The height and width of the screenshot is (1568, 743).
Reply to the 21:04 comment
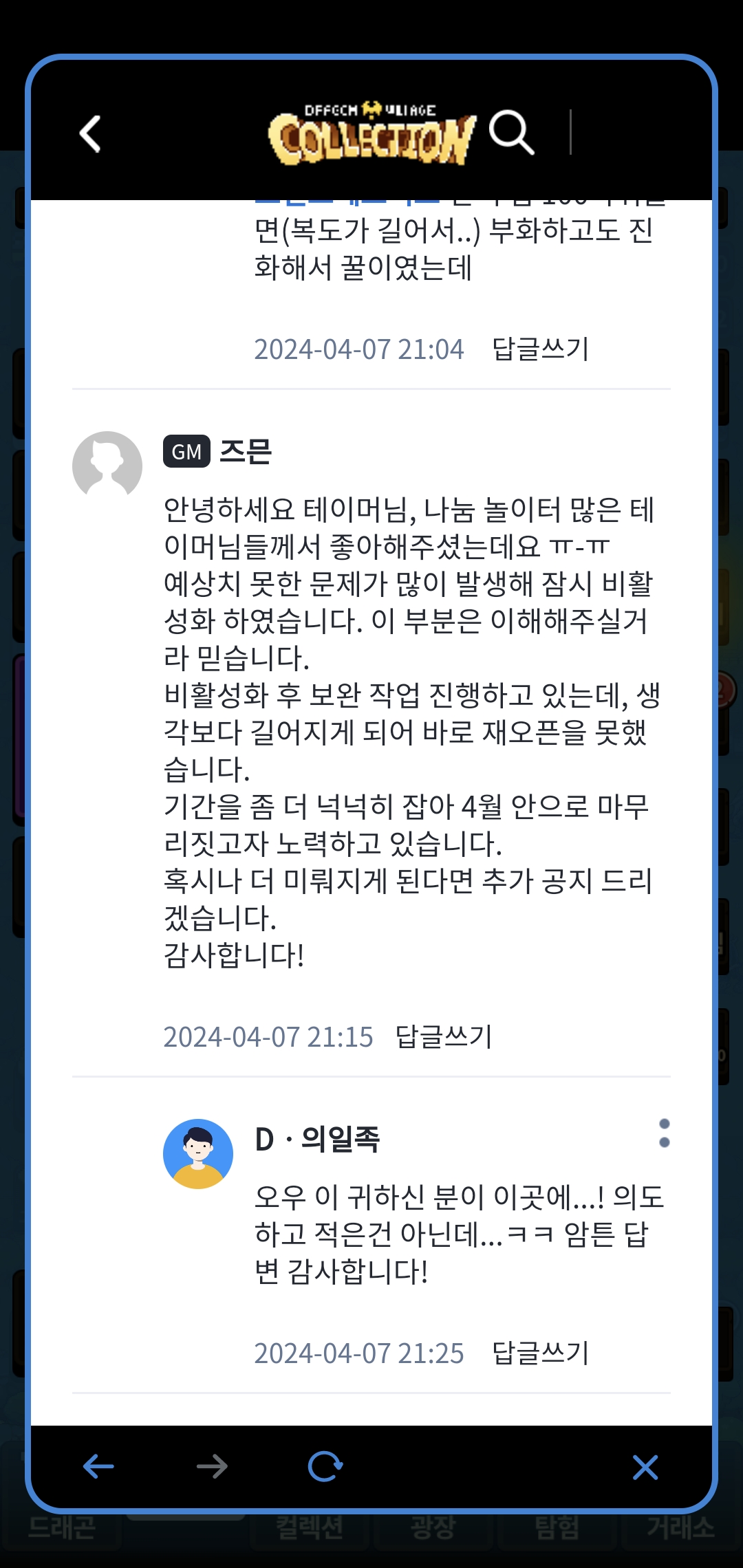click(x=540, y=349)
